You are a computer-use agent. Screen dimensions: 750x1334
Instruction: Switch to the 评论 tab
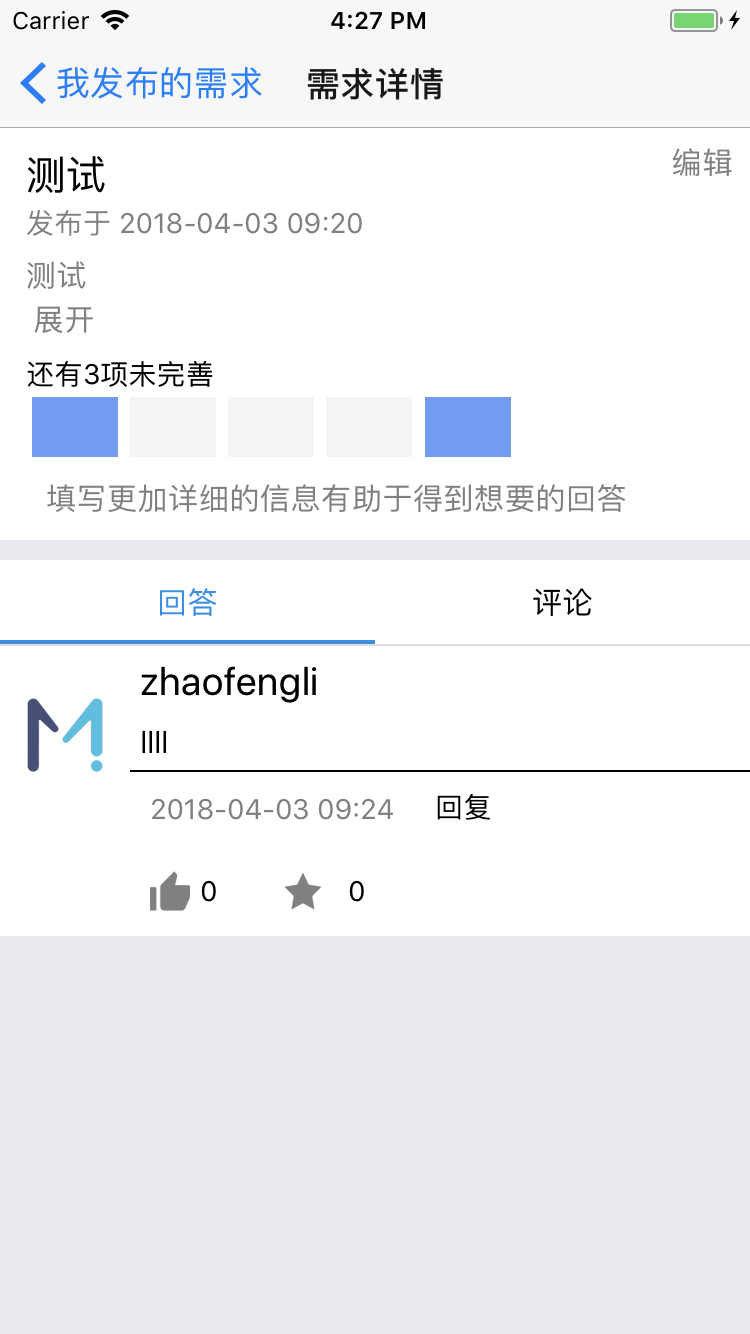pos(562,603)
